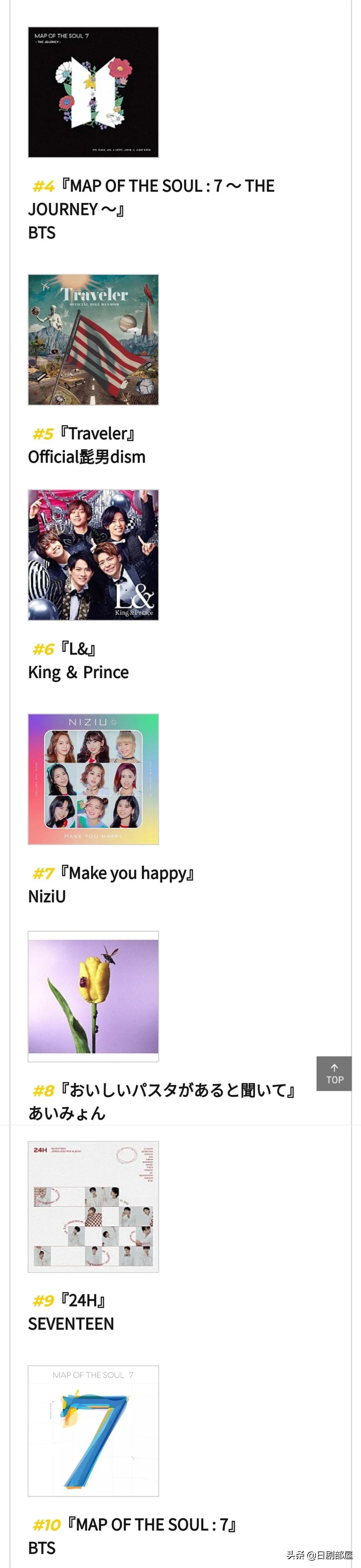View SEVENTEEN's 24H album cover
The width and height of the screenshot is (361, 1568).
click(93, 1206)
